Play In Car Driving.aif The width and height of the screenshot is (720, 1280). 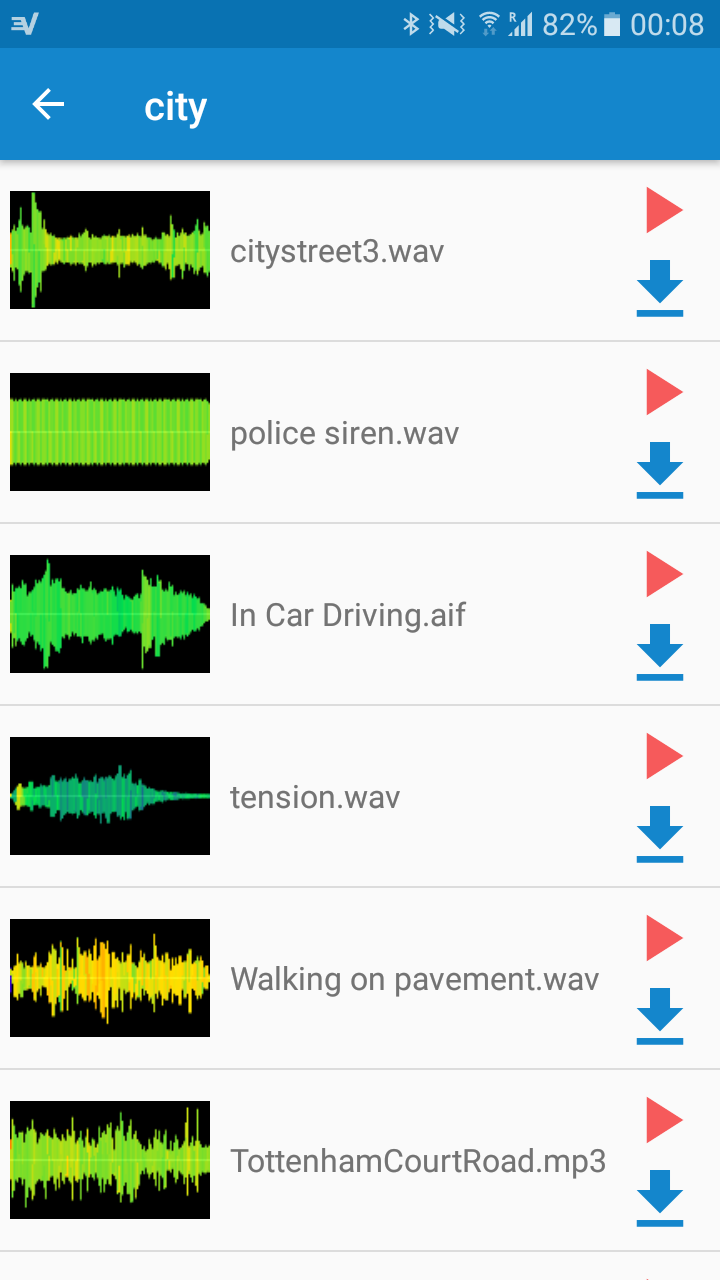(x=662, y=573)
